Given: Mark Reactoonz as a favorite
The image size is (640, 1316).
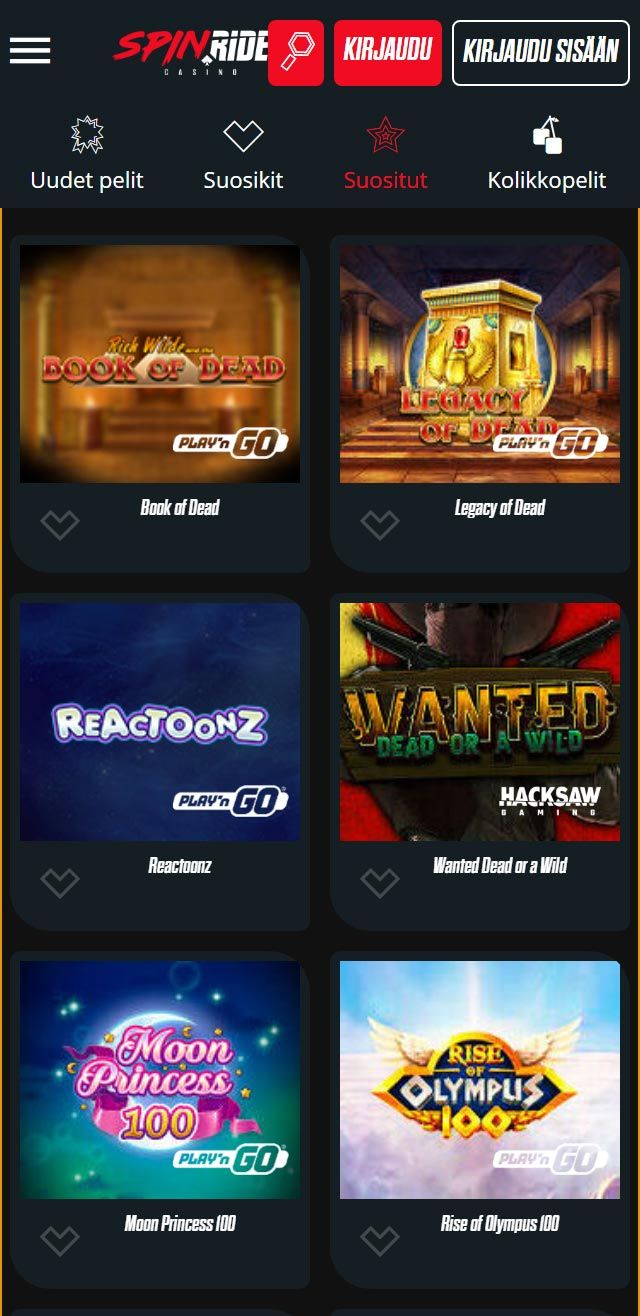Looking at the screenshot, I should point(60,882).
